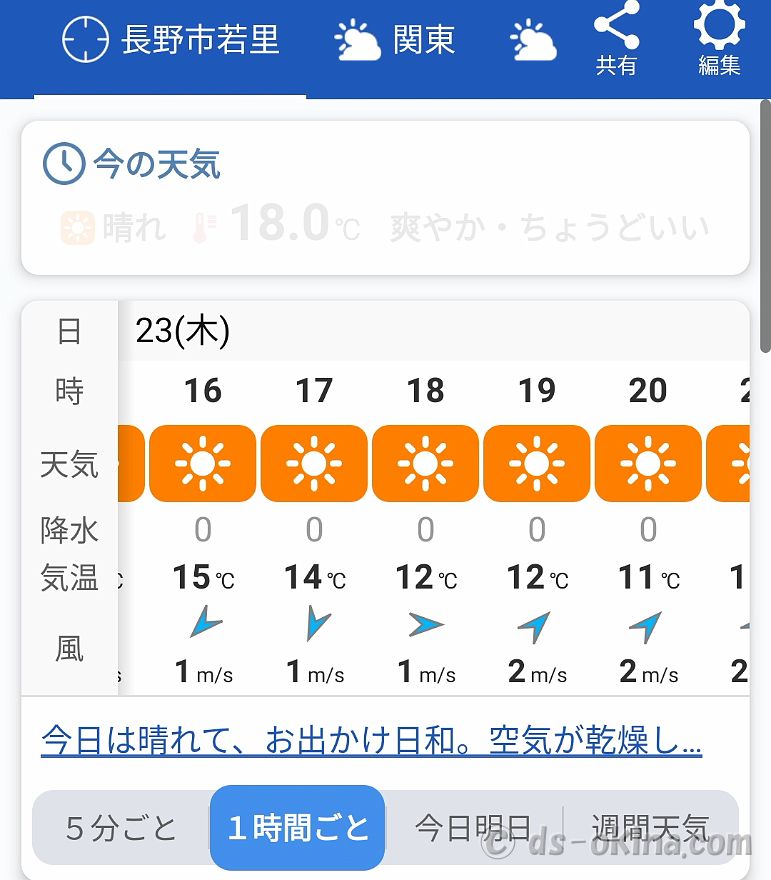Open the 今日は晴れて、お出かけ日和 link

(x=371, y=741)
